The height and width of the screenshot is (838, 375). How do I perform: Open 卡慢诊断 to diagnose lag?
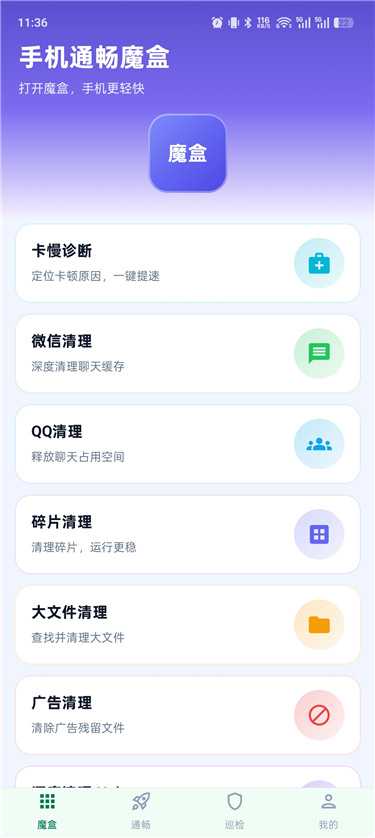188,263
